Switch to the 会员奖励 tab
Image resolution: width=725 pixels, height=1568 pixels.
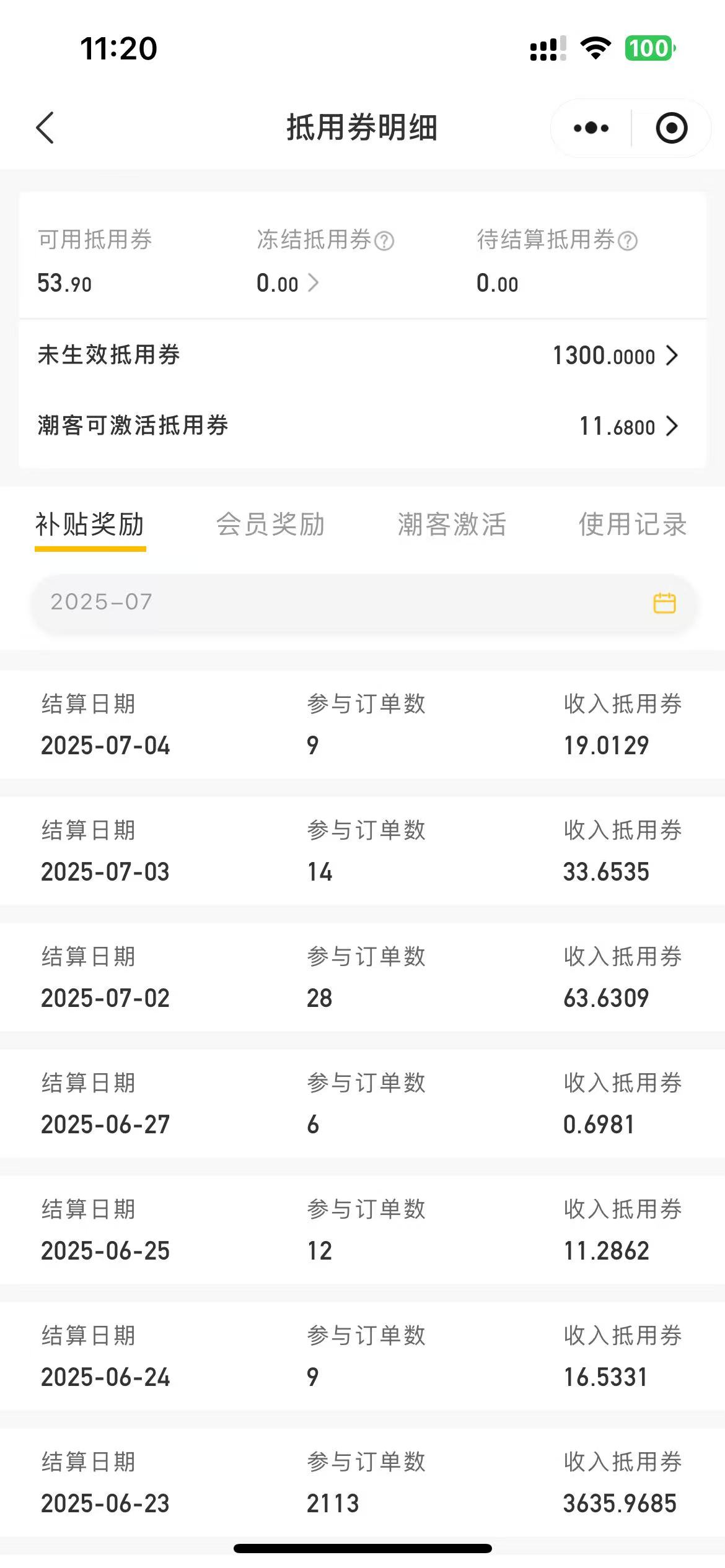click(270, 525)
